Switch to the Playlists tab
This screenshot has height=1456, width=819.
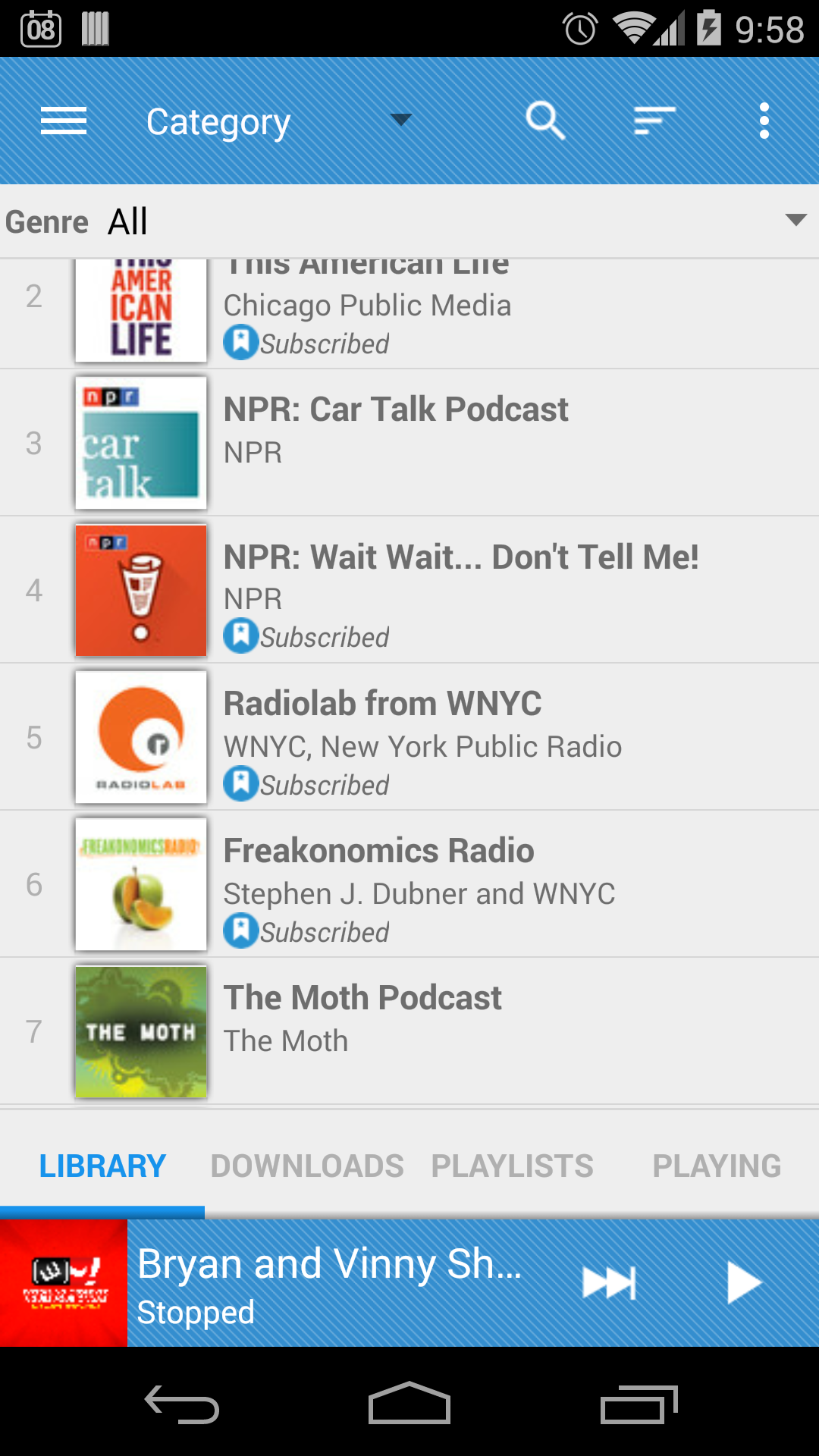click(512, 1166)
